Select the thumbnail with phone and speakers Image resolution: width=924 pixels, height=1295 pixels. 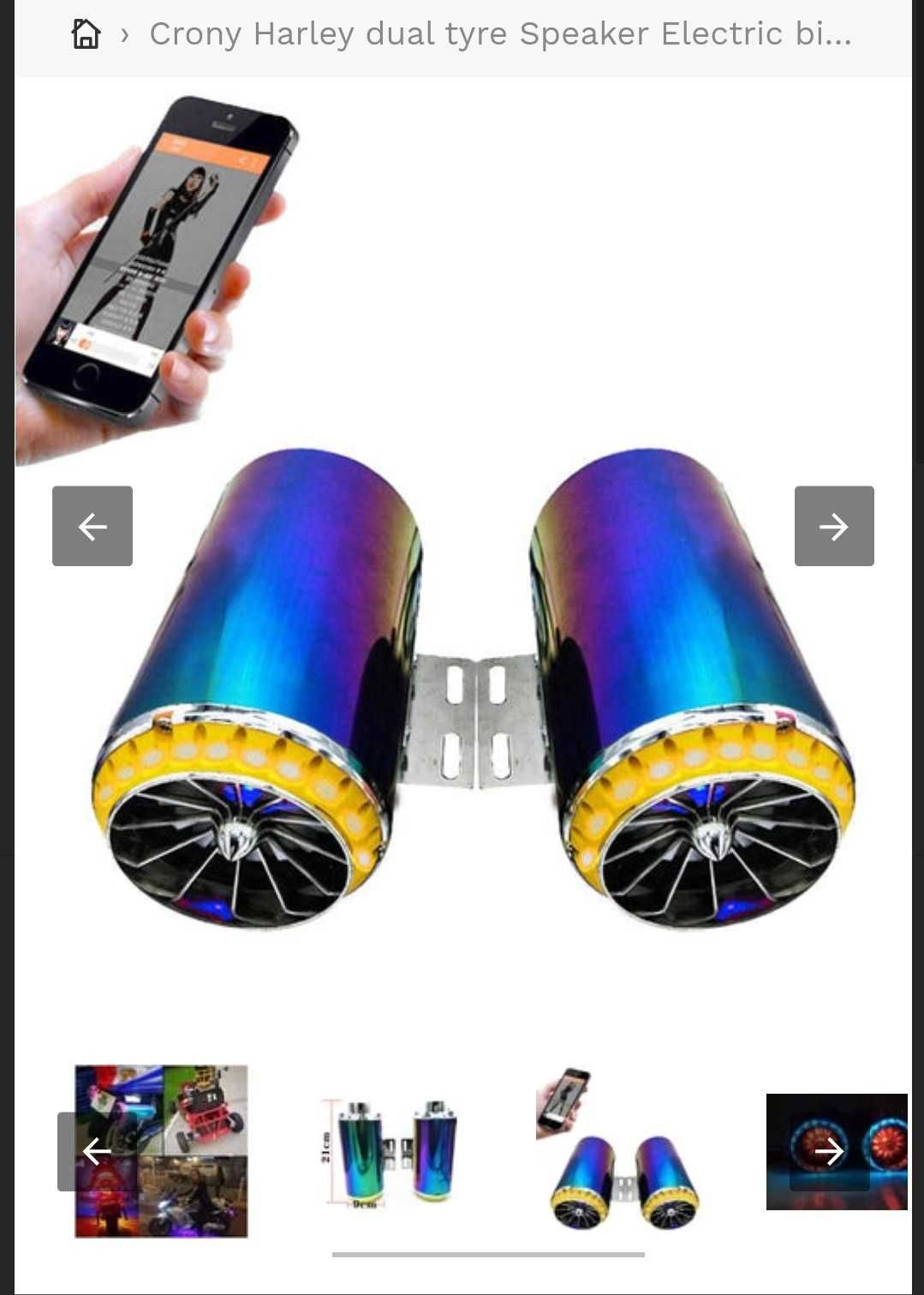(x=618, y=1150)
